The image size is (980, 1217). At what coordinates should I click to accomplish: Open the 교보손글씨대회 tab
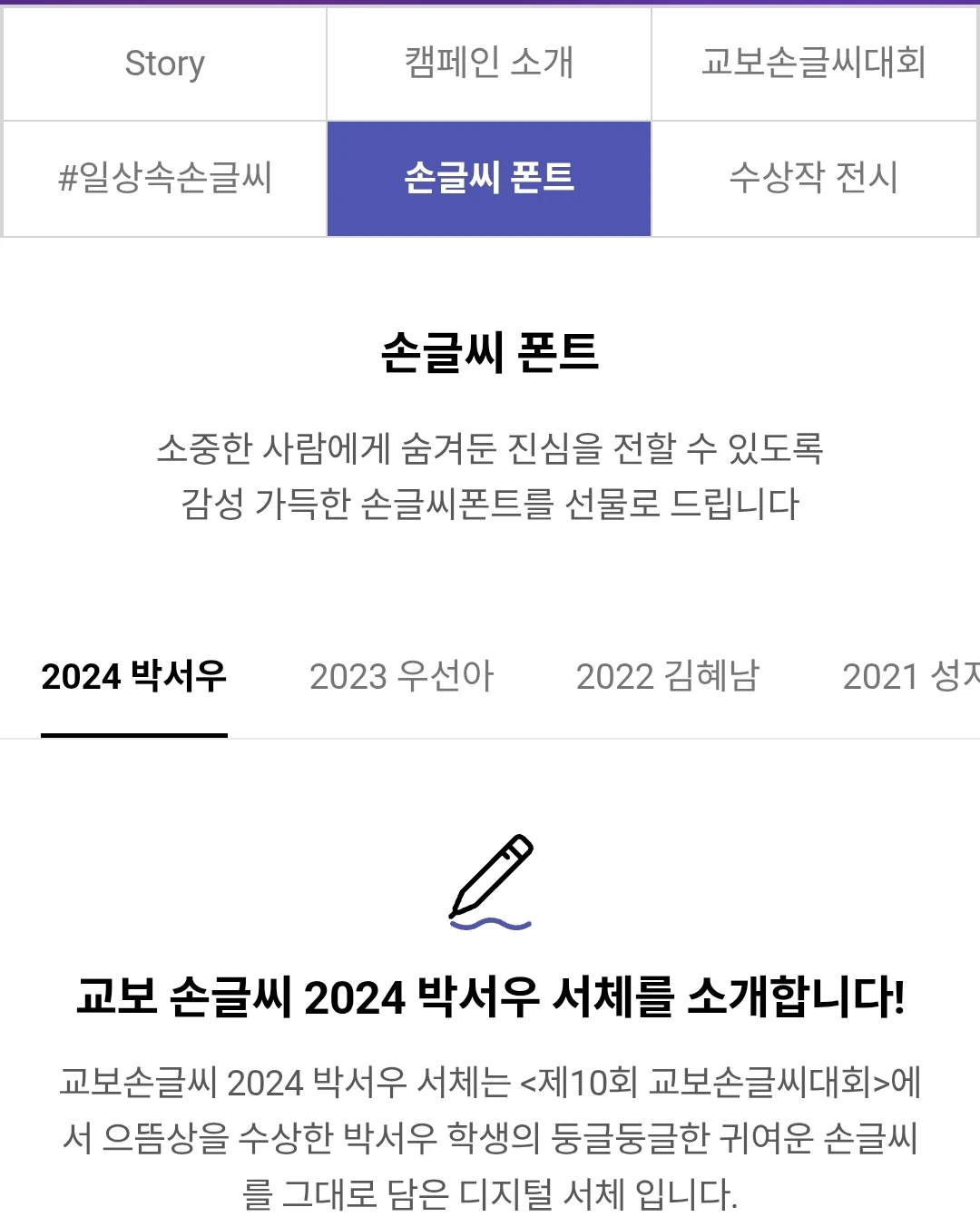point(814,64)
